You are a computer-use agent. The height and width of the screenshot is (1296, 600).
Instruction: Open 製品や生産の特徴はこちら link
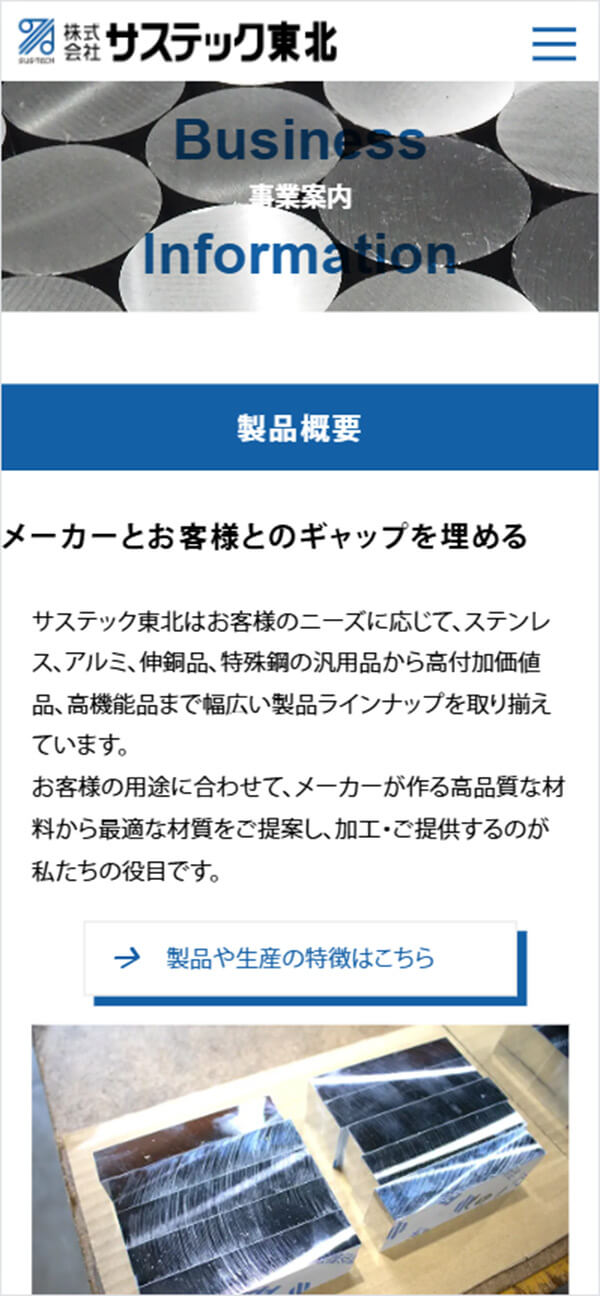[x=301, y=958]
